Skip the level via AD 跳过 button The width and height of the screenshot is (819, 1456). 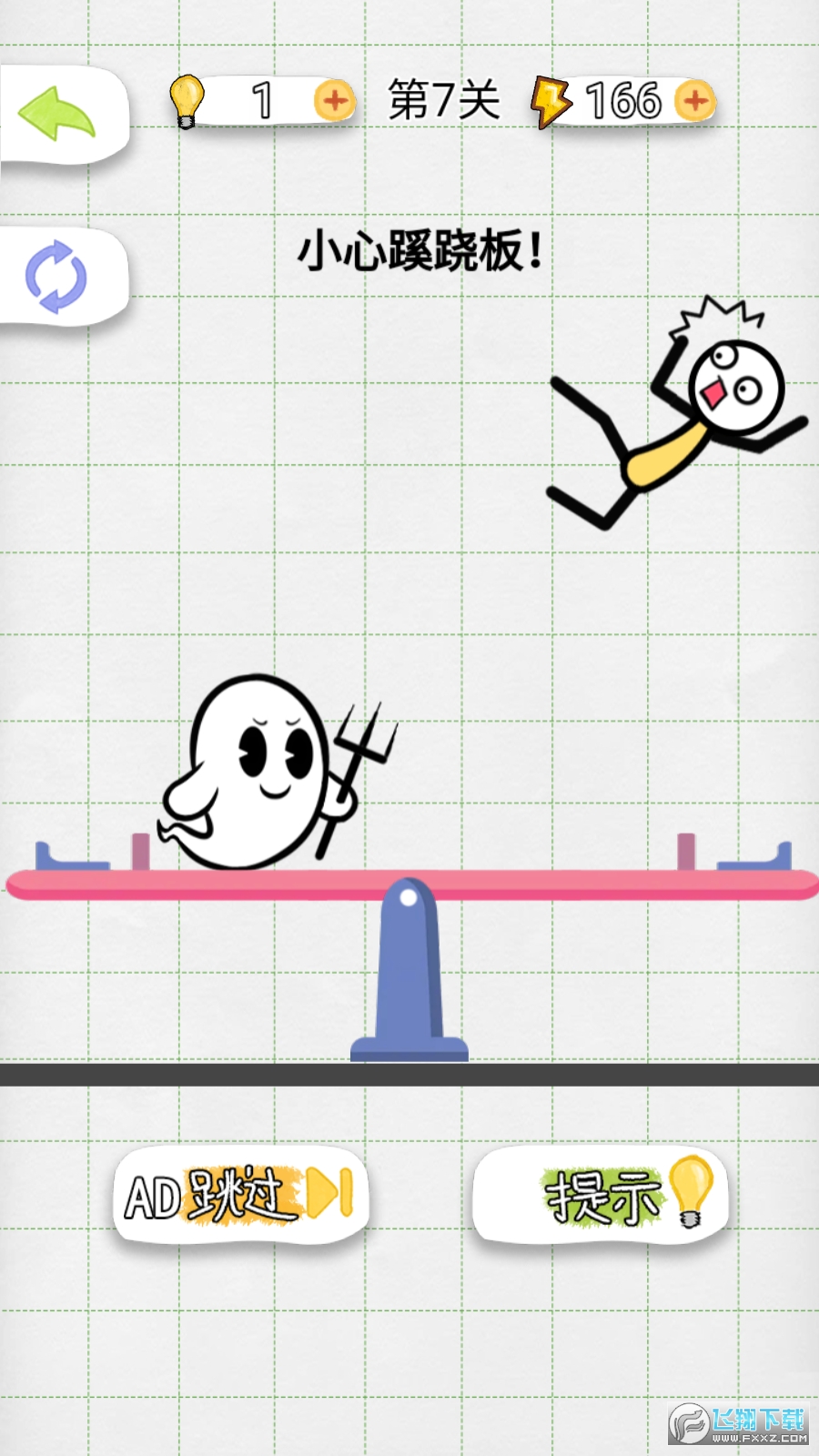click(240, 1194)
